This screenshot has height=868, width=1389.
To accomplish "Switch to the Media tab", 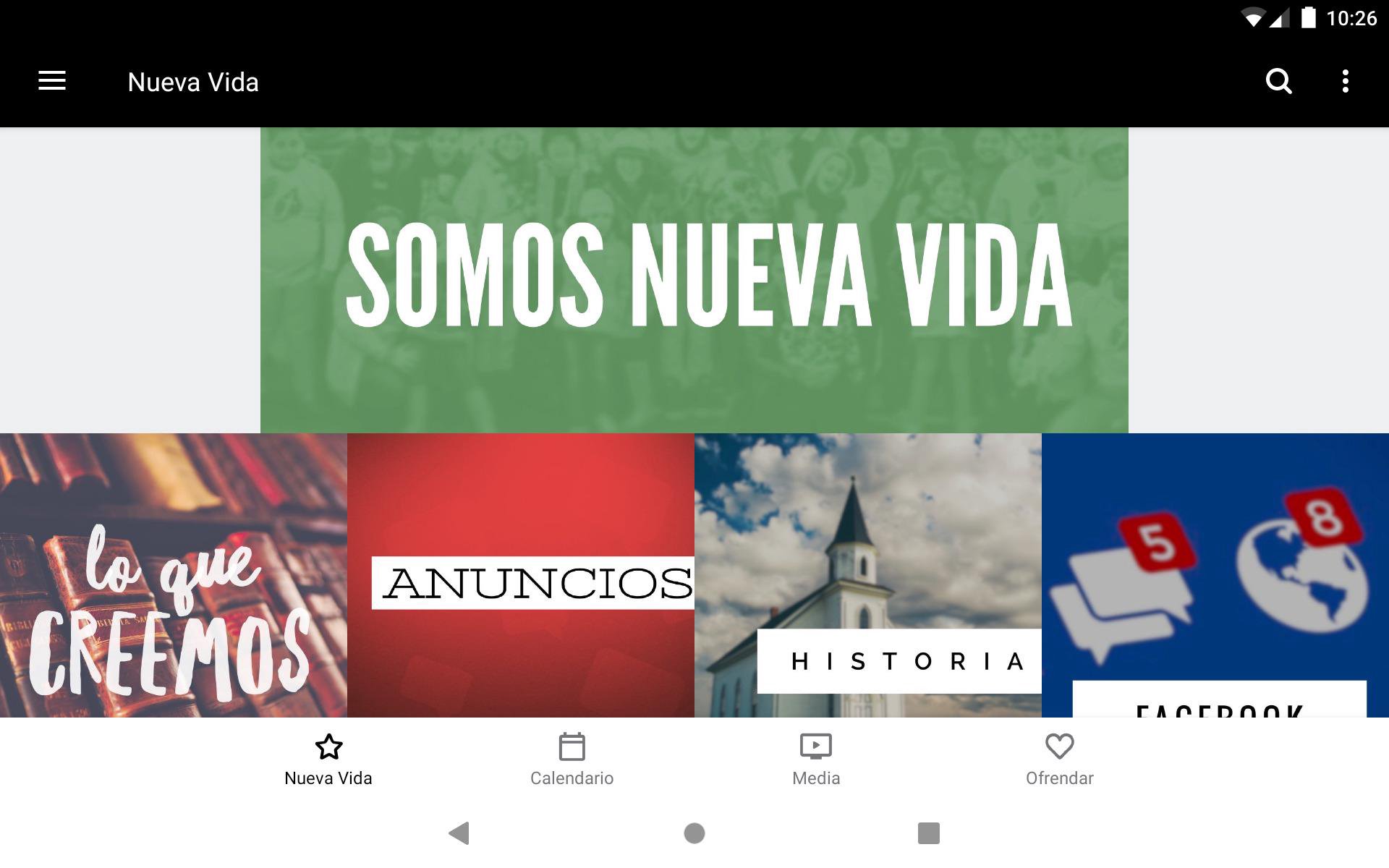I will click(x=816, y=759).
